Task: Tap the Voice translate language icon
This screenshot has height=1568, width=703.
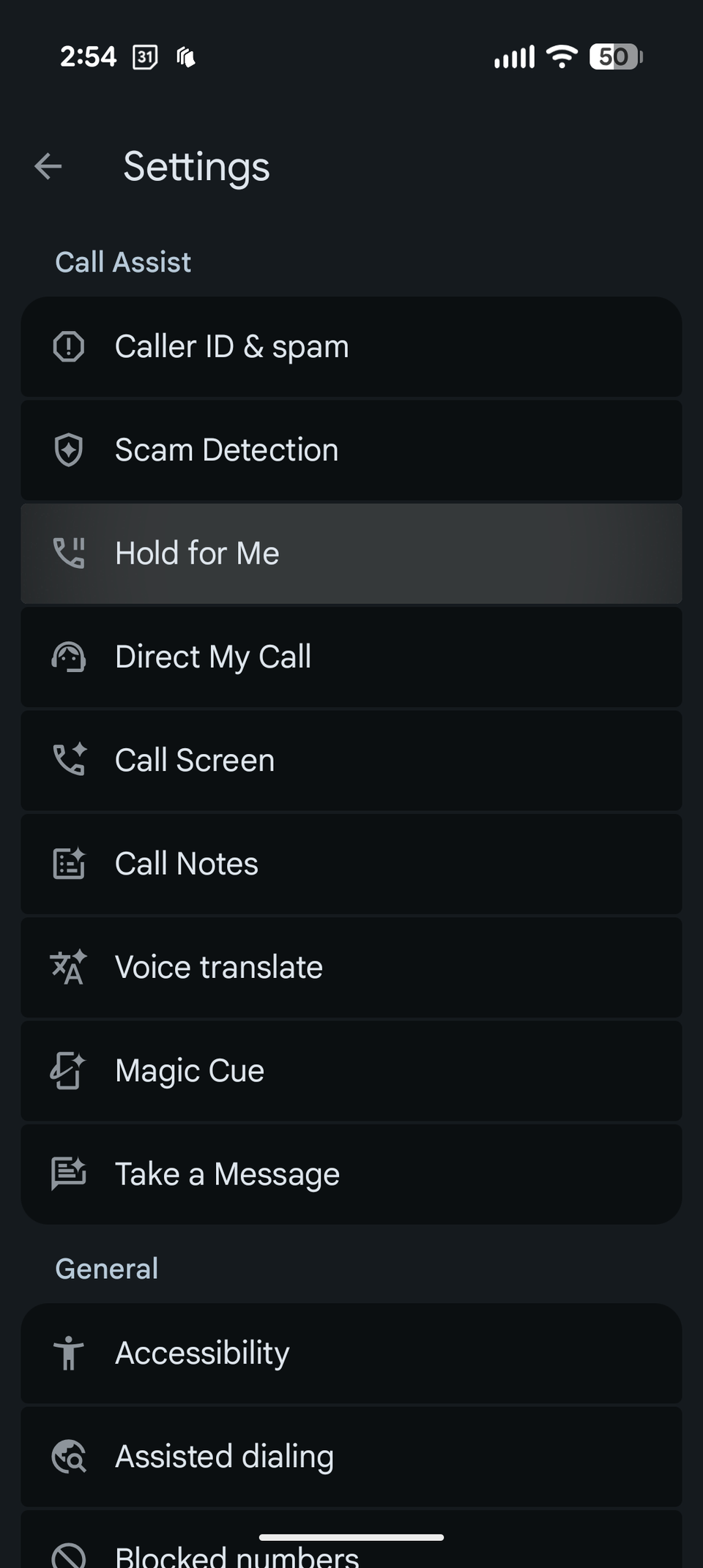Action: click(x=68, y=967)
